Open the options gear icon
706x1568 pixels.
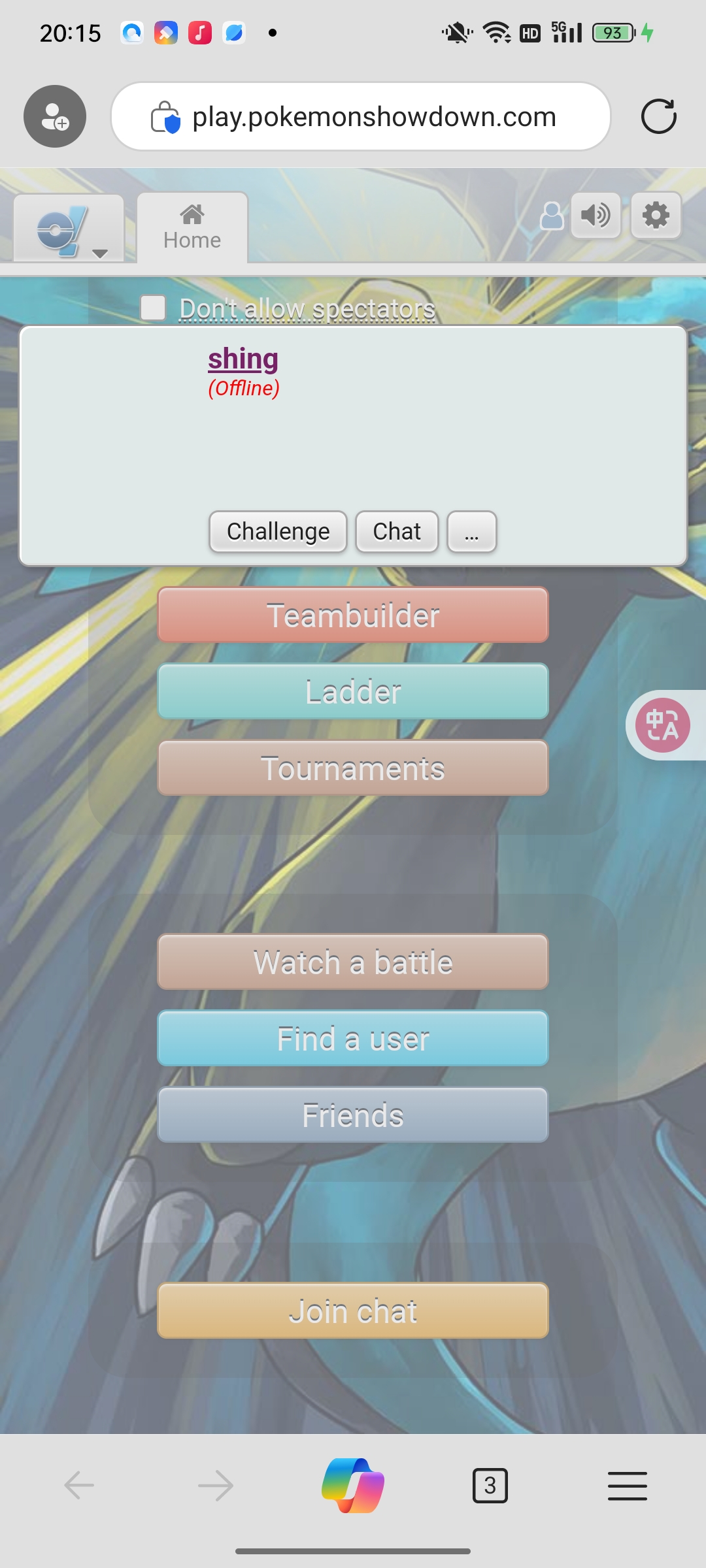tap(656, 215)
